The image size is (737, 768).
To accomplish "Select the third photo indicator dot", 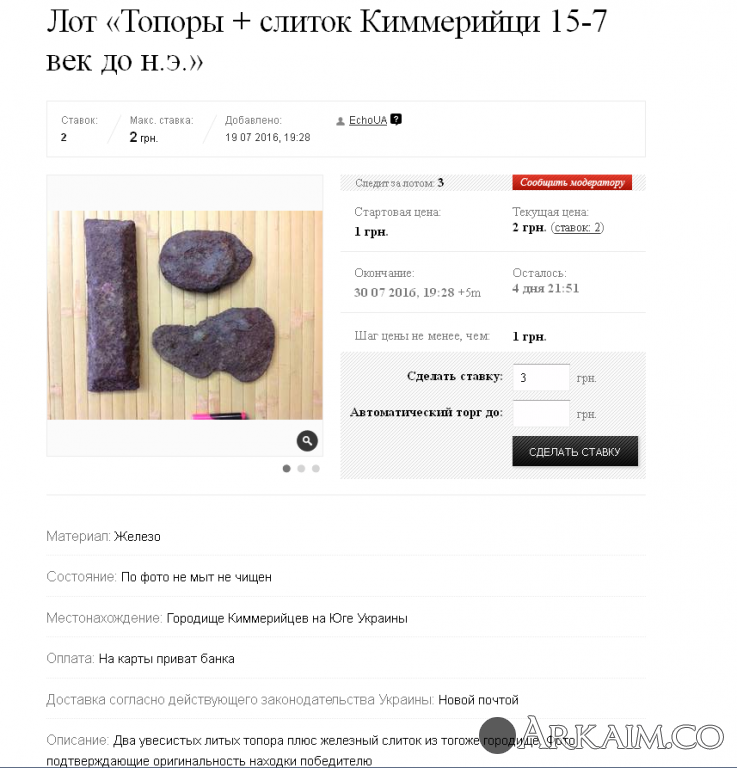I will click(316, 468).
